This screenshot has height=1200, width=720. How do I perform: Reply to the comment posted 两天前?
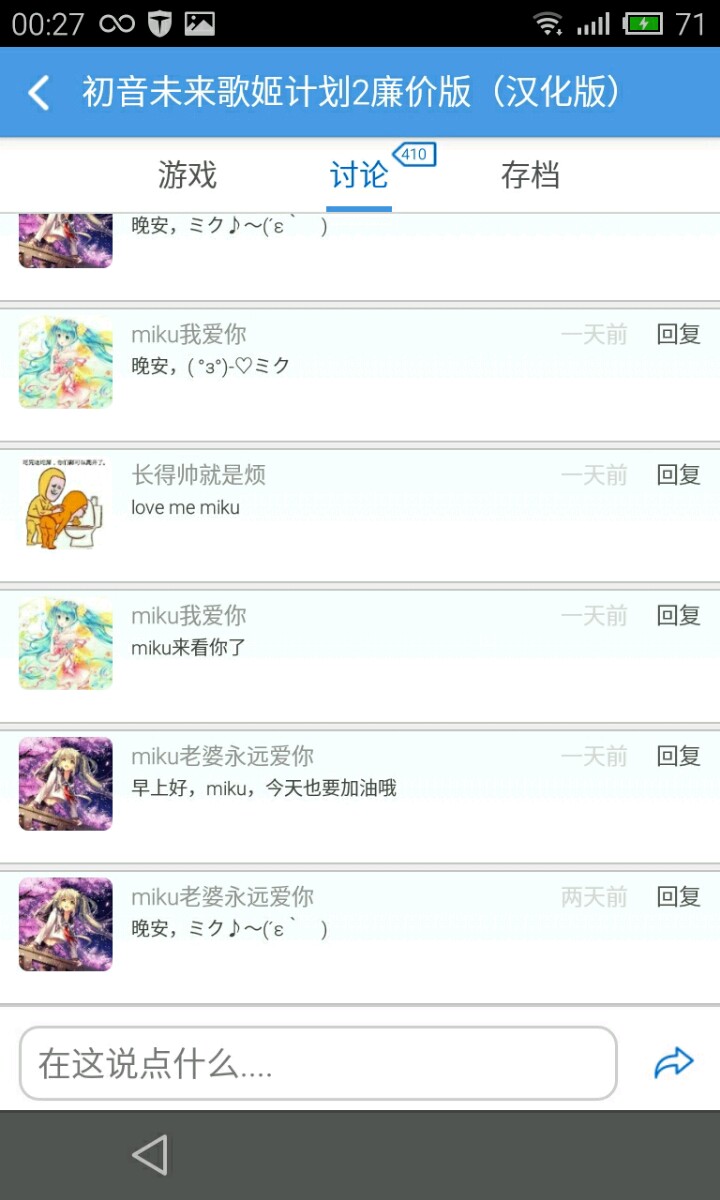tap(678, 897)
